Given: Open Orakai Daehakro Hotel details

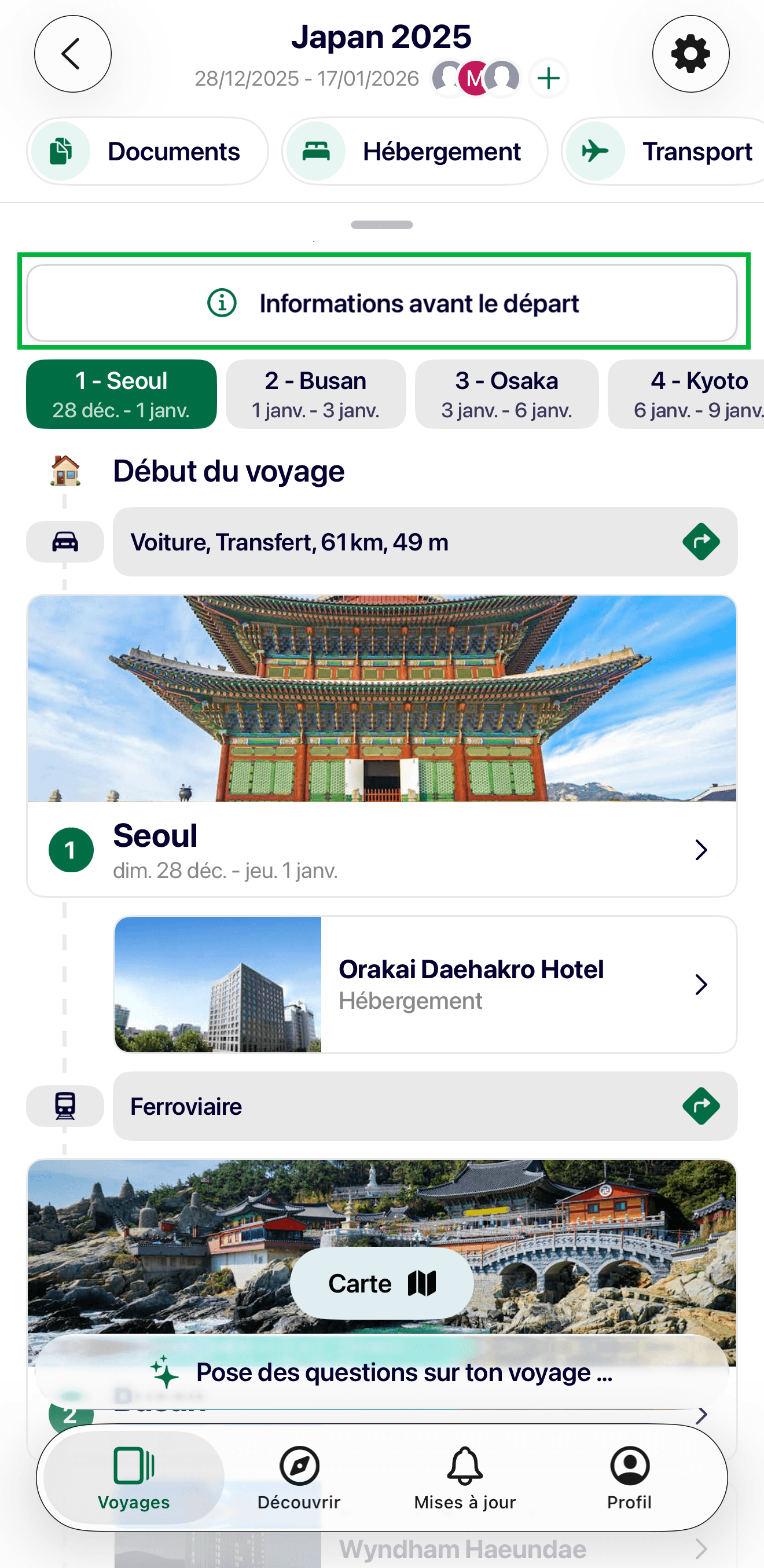Looking at the screenshot, I should [425, 984].
